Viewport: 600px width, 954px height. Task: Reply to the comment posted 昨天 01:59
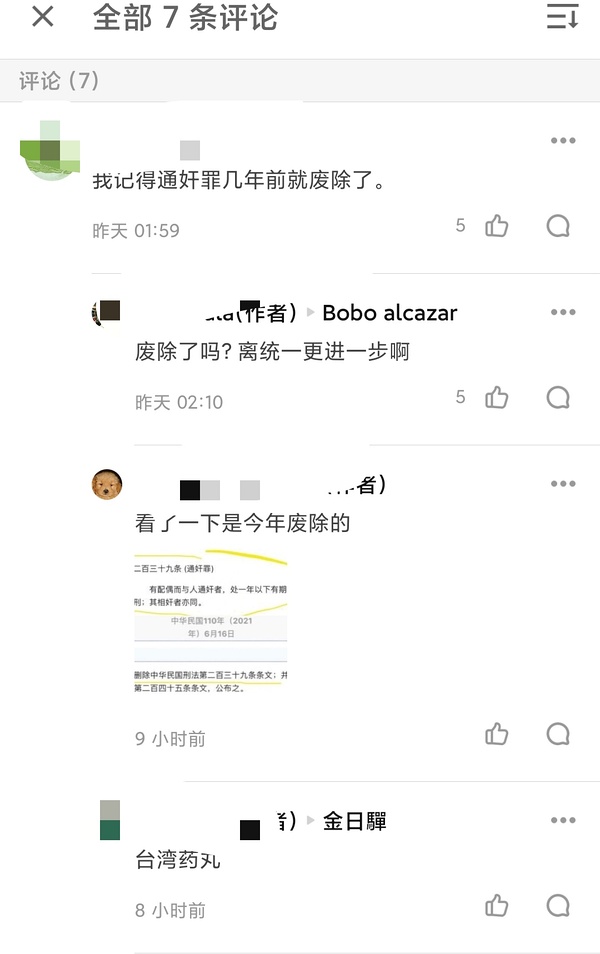point(558,226)
